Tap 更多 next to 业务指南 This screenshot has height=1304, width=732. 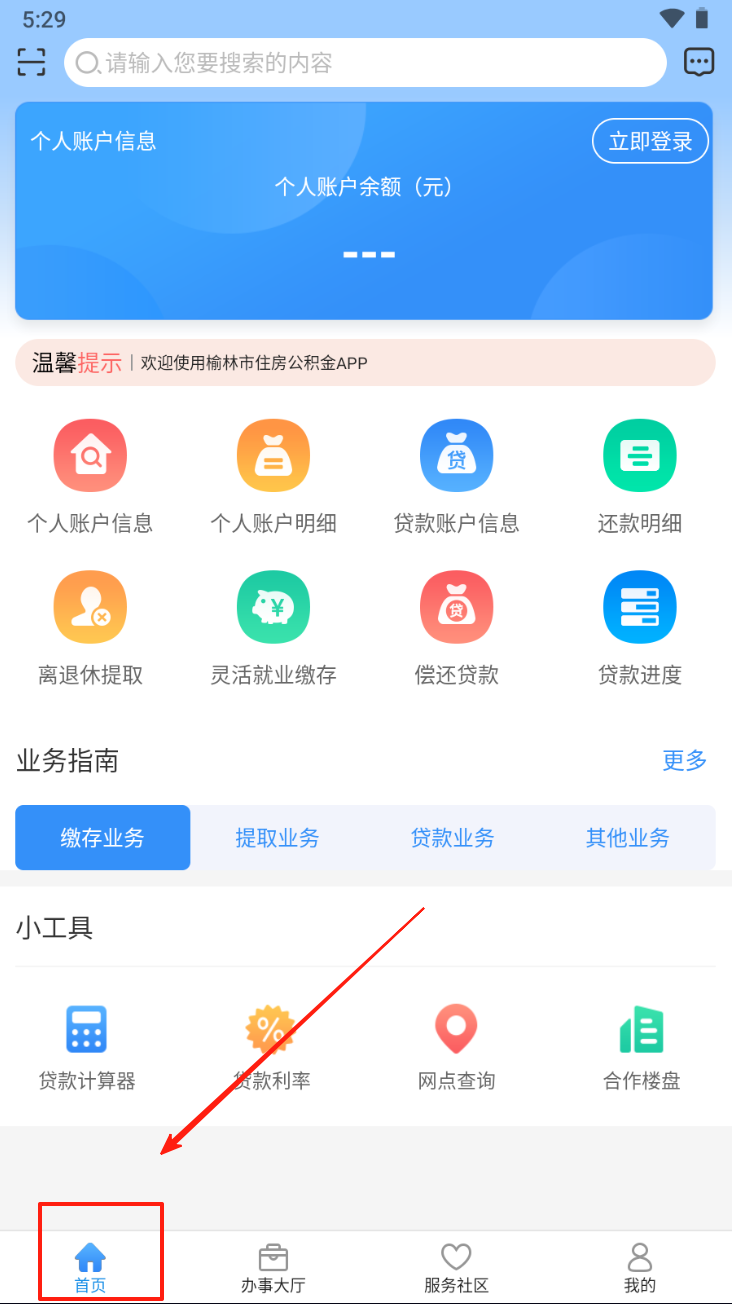point(684,761)
